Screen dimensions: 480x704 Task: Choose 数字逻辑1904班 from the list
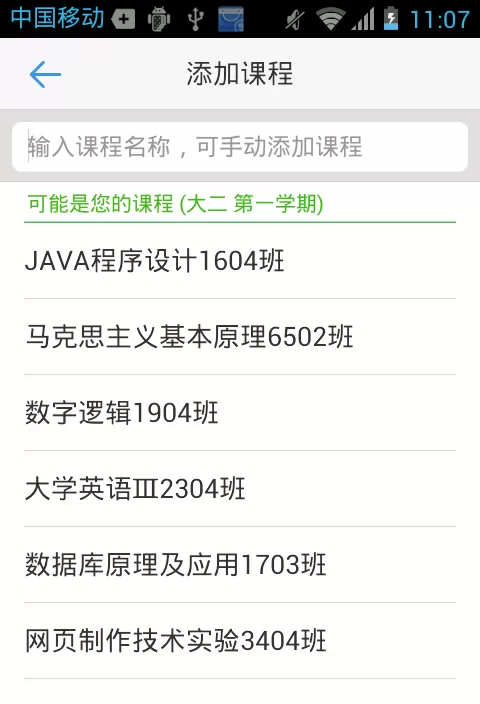(240, 413)
